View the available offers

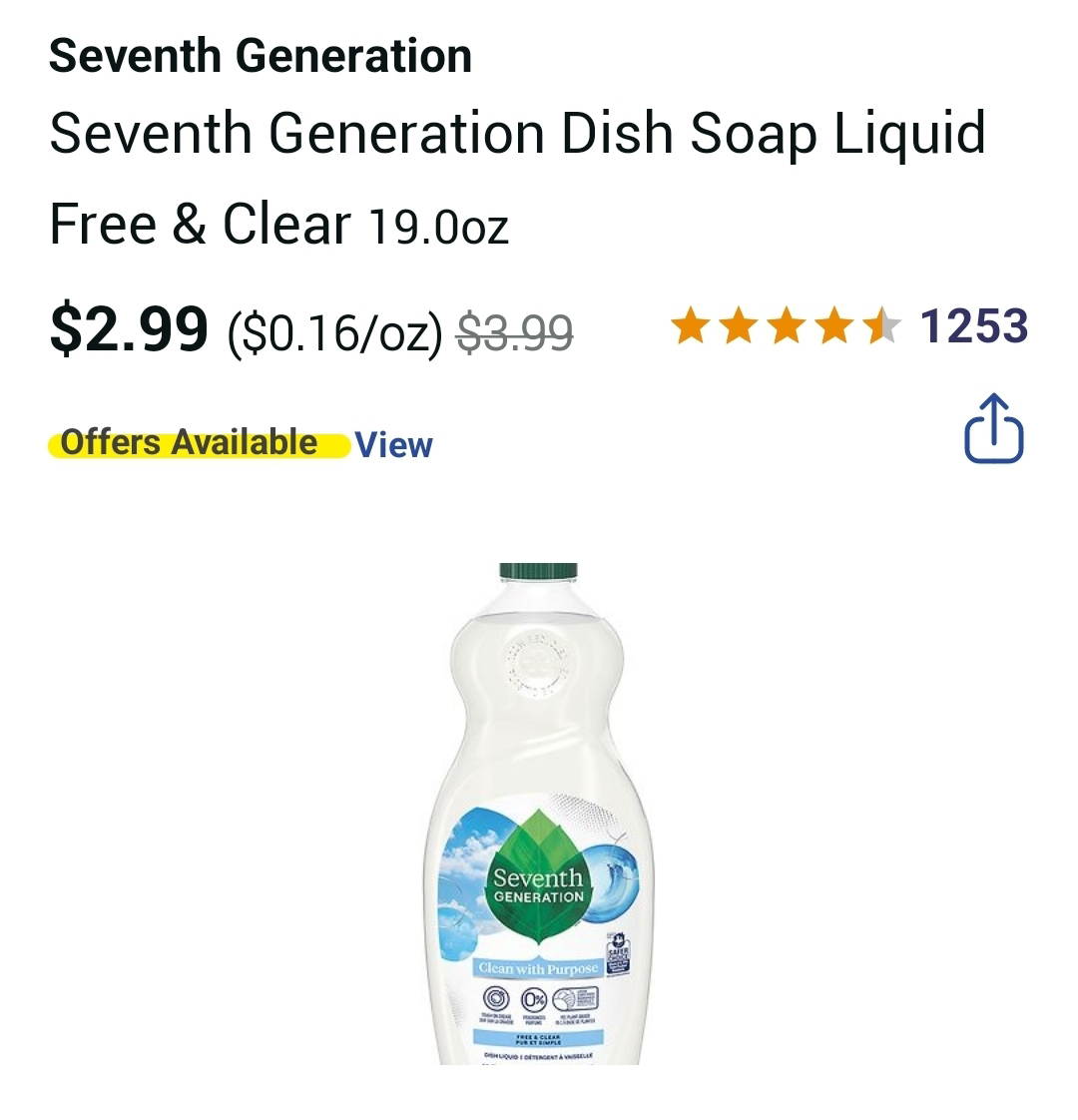point(394,444)
